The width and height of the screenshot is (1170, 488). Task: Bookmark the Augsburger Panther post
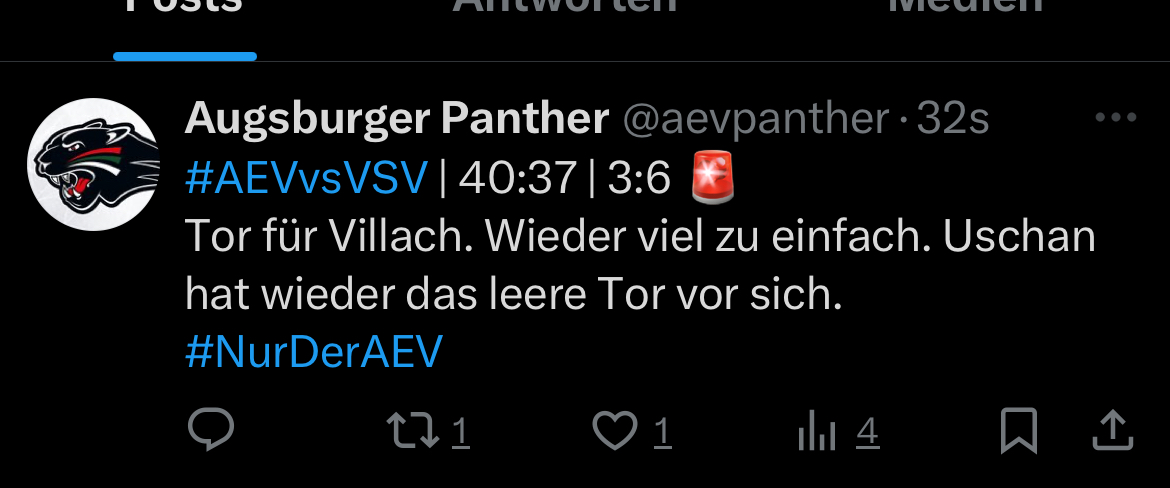pyautogui.click(x=1019, y=431)
